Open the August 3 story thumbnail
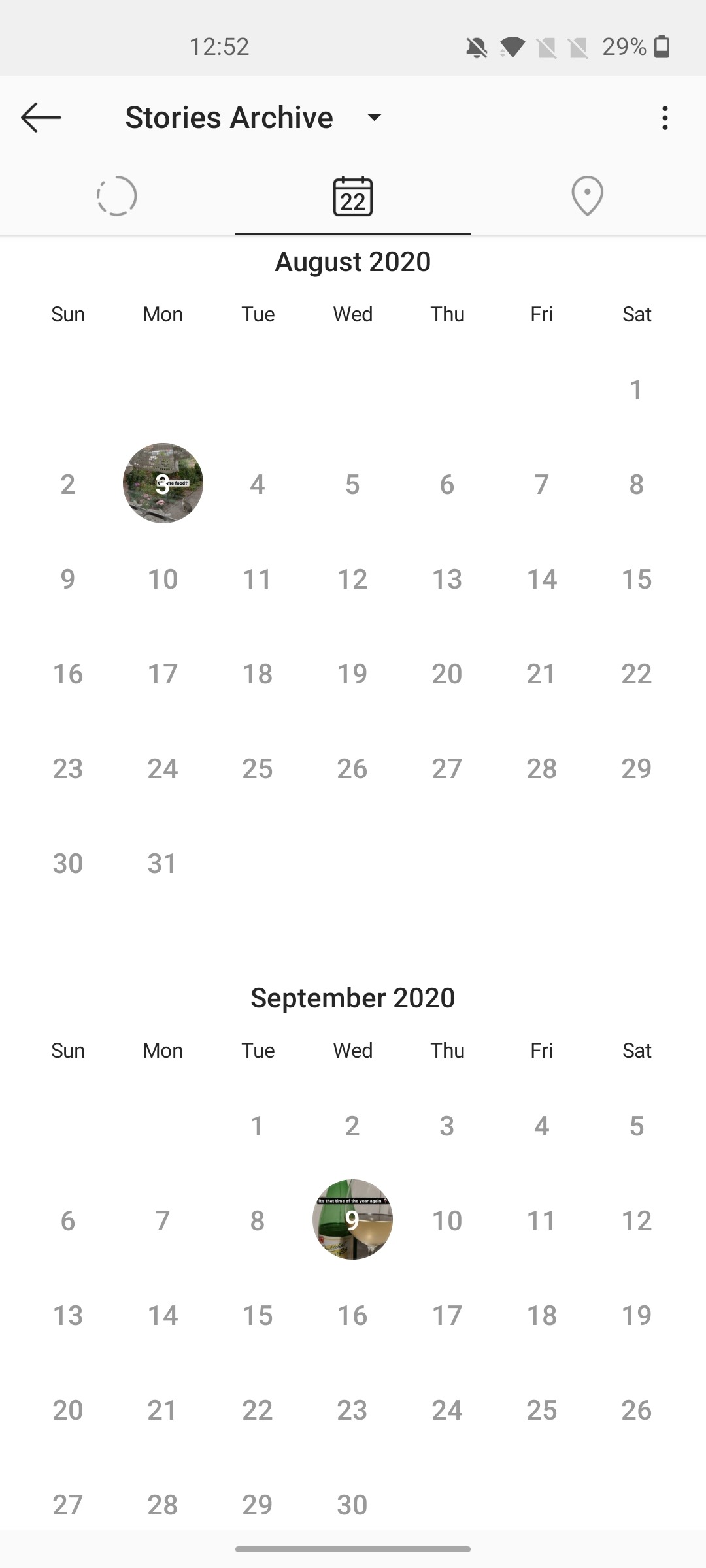The image size is (706, 1568). coord(163,483)
